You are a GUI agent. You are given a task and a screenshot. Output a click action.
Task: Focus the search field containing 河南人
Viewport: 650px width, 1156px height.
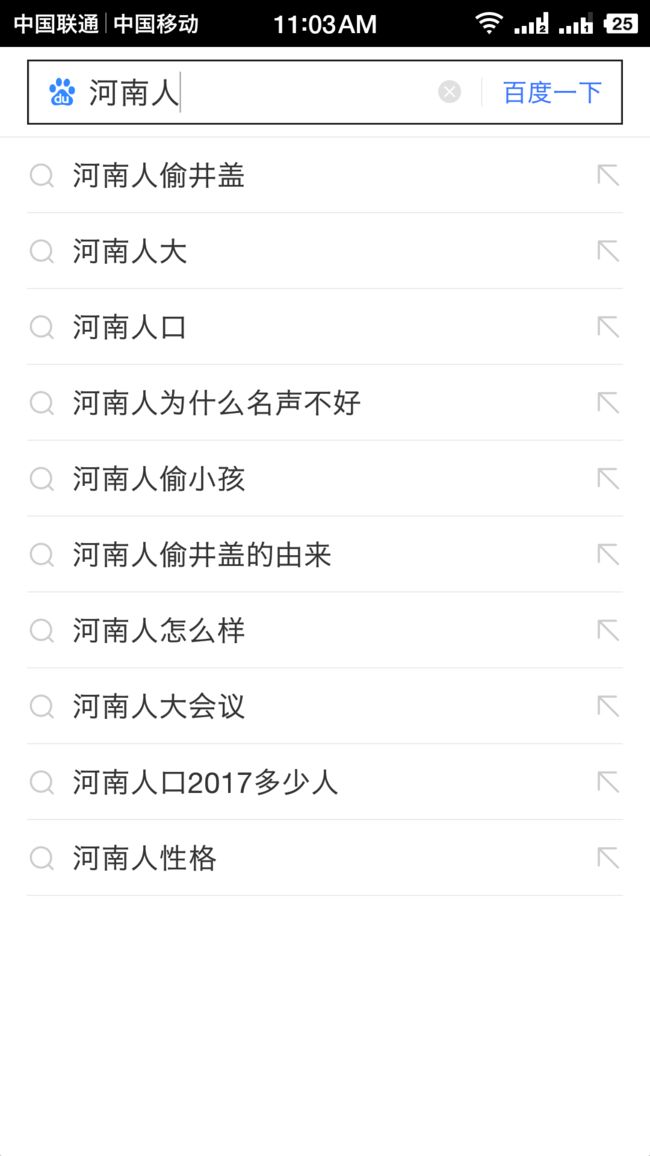258,93
